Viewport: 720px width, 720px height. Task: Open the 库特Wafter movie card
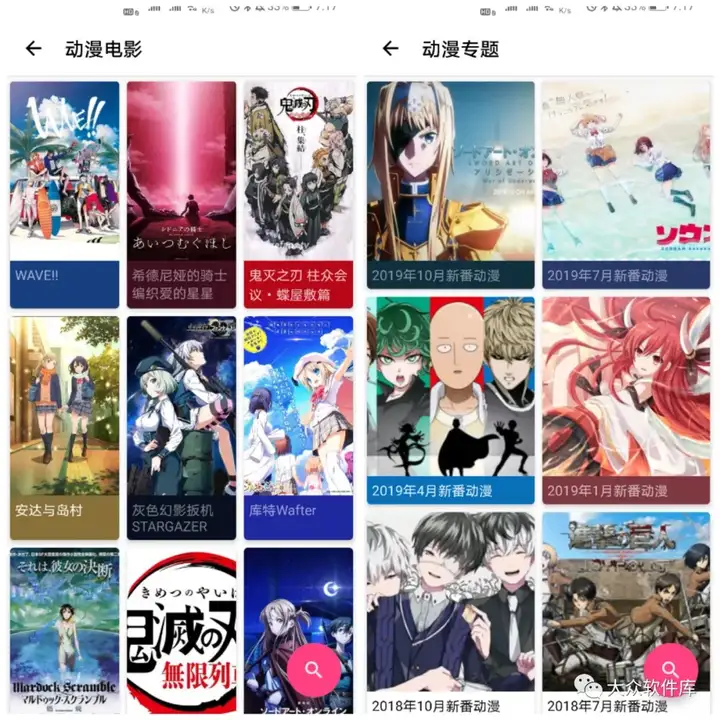coord(298,420)
